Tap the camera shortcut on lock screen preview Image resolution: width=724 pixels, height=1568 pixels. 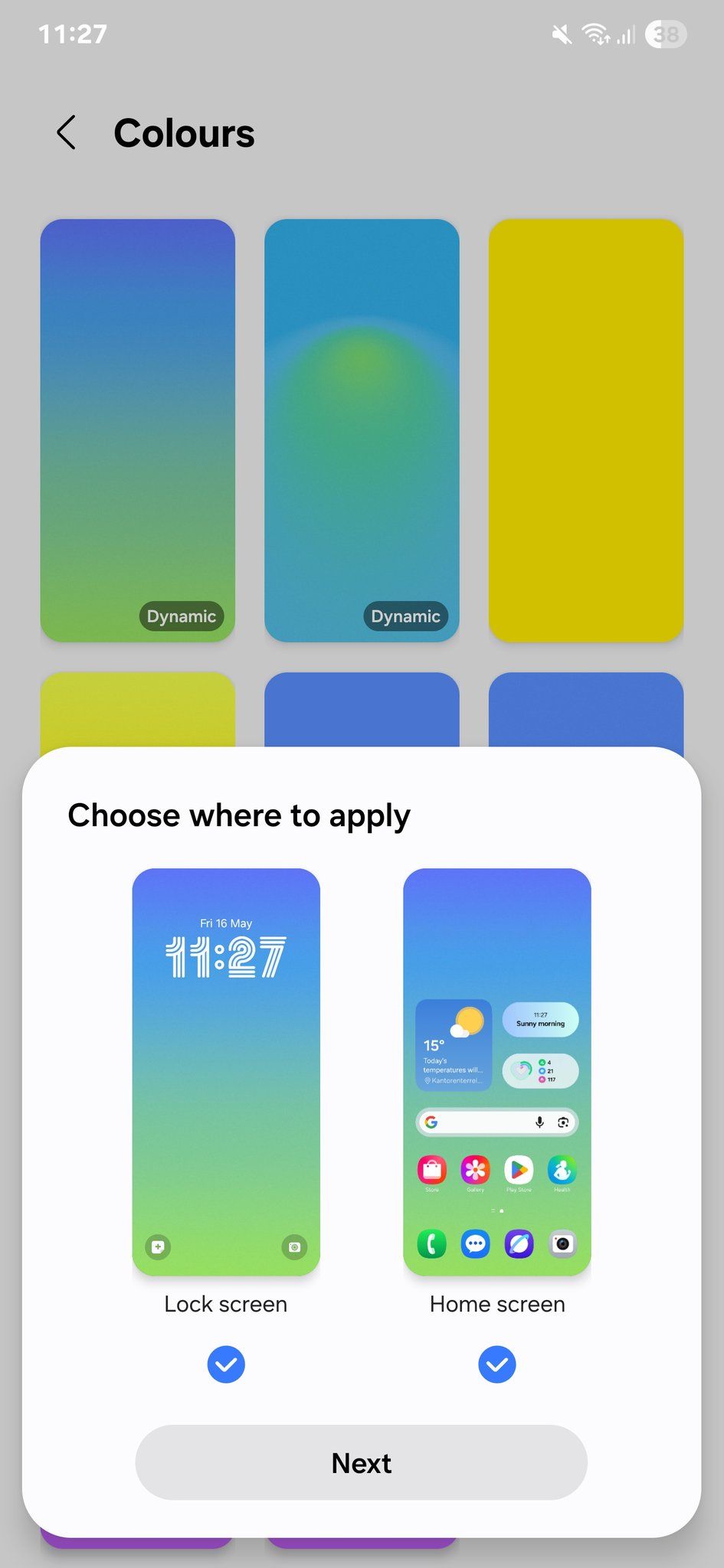294,1247
